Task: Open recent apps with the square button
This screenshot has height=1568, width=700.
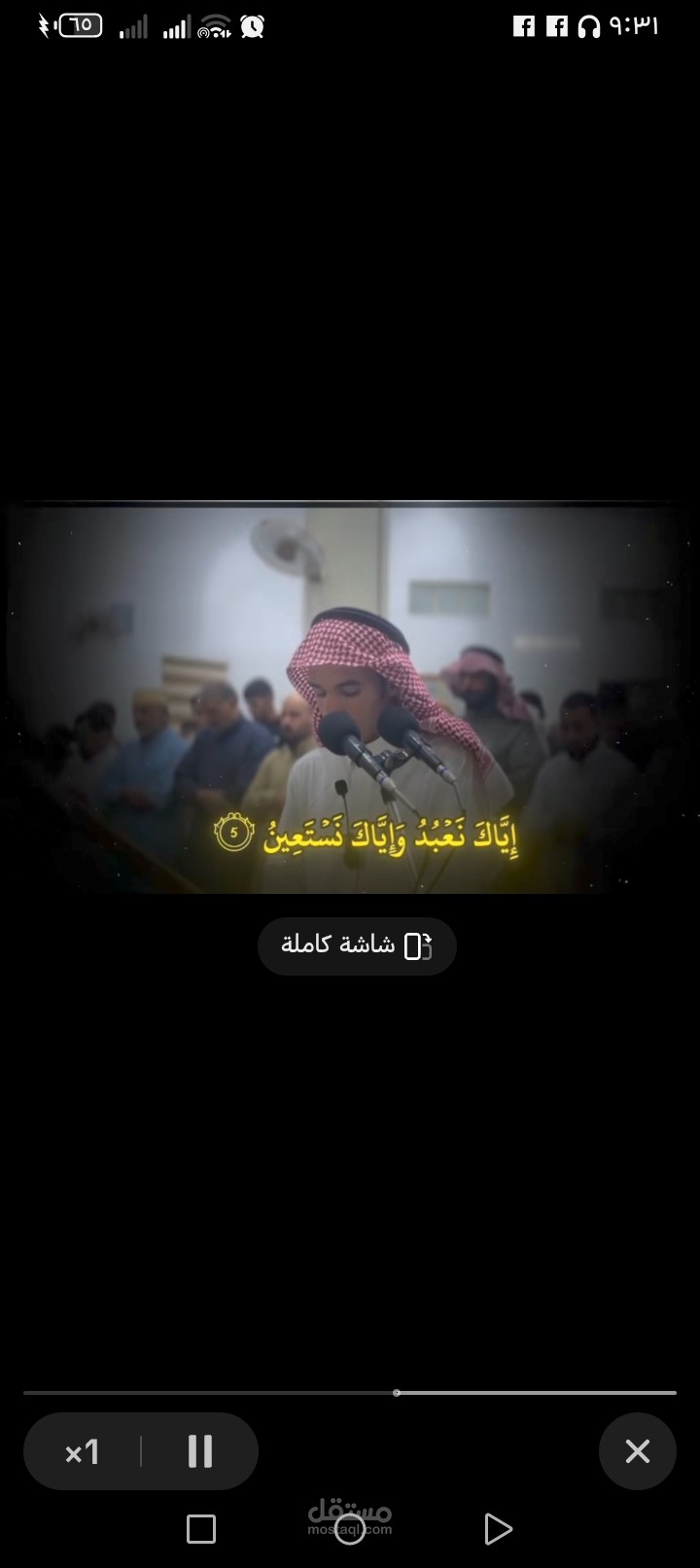Action: 201,1529
